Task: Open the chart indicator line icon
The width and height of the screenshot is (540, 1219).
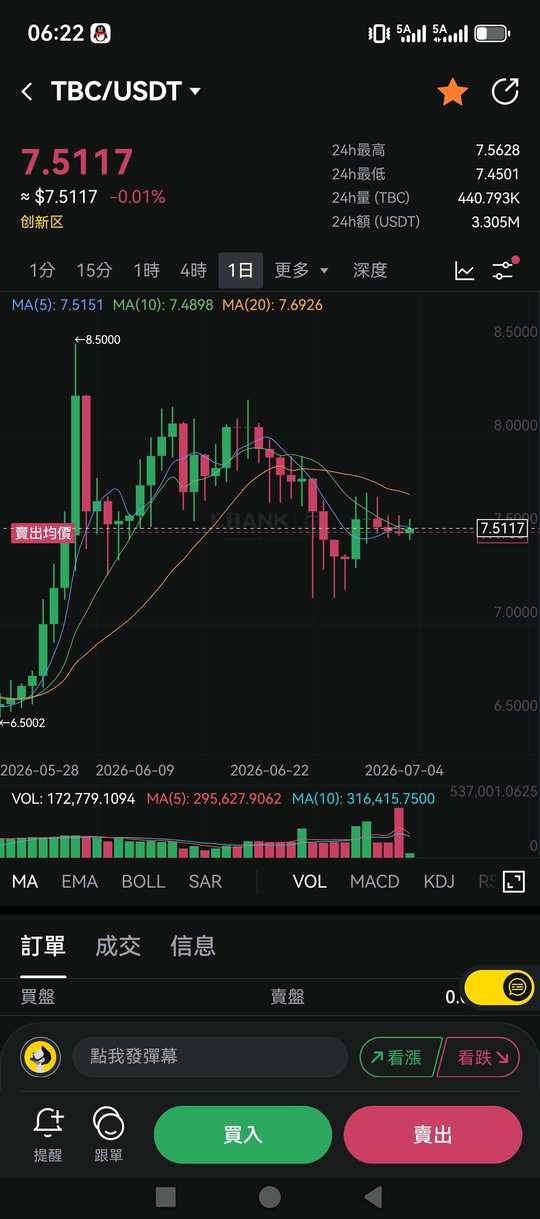Action: click(x=465, y=271)
